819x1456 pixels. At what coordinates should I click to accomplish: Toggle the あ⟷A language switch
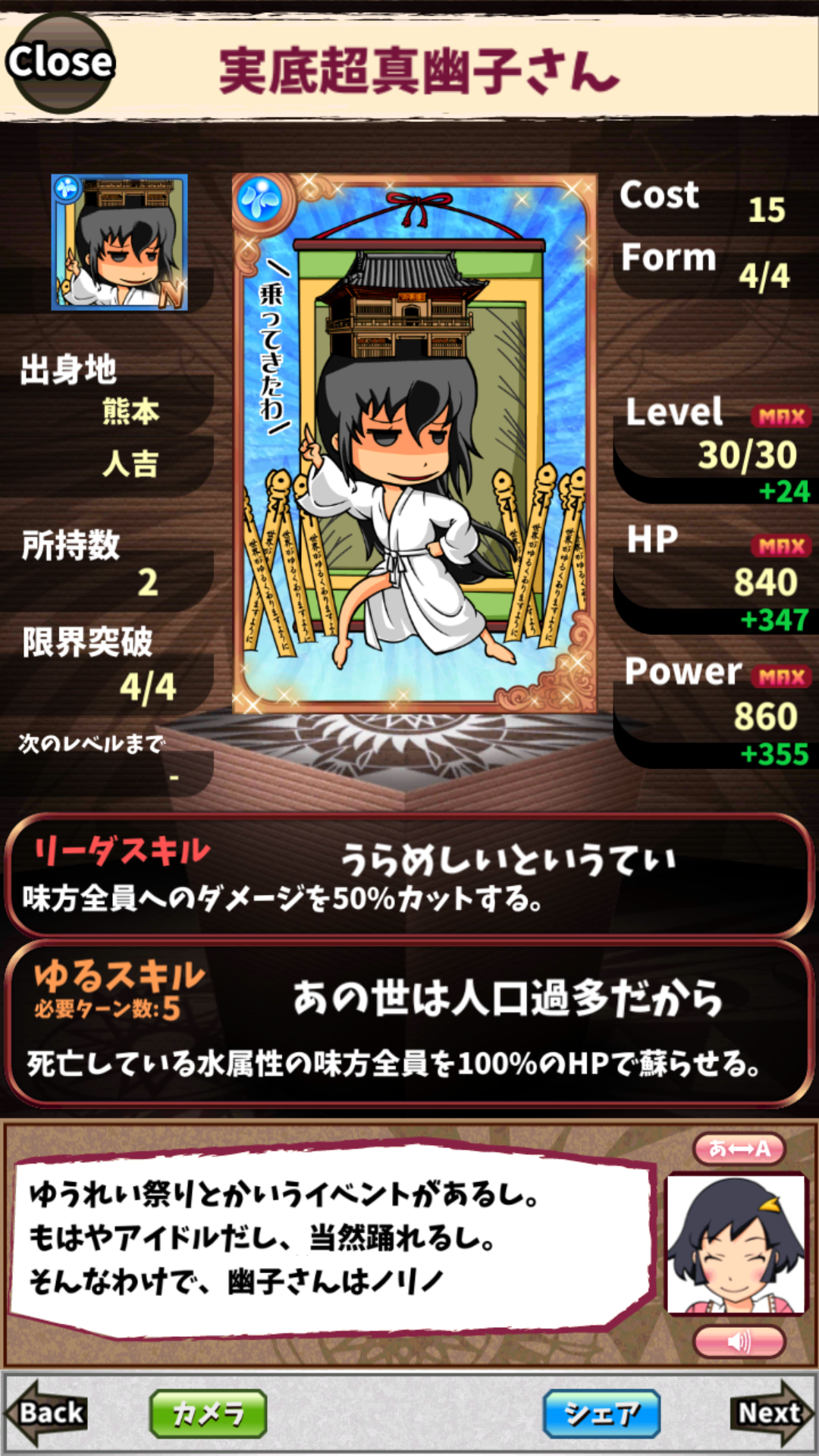[x=739, y=1149]
